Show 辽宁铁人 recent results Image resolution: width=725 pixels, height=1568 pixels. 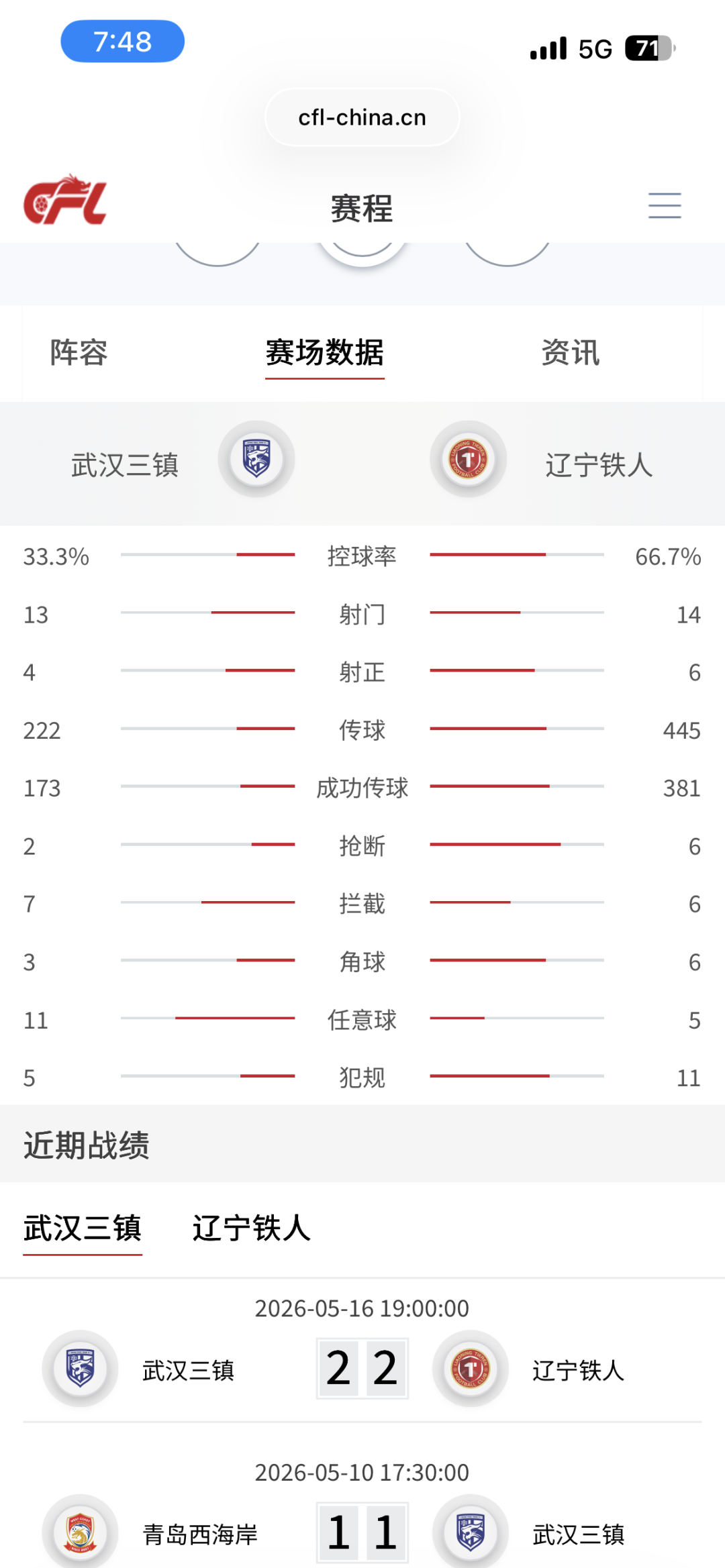coord(252,1229)
